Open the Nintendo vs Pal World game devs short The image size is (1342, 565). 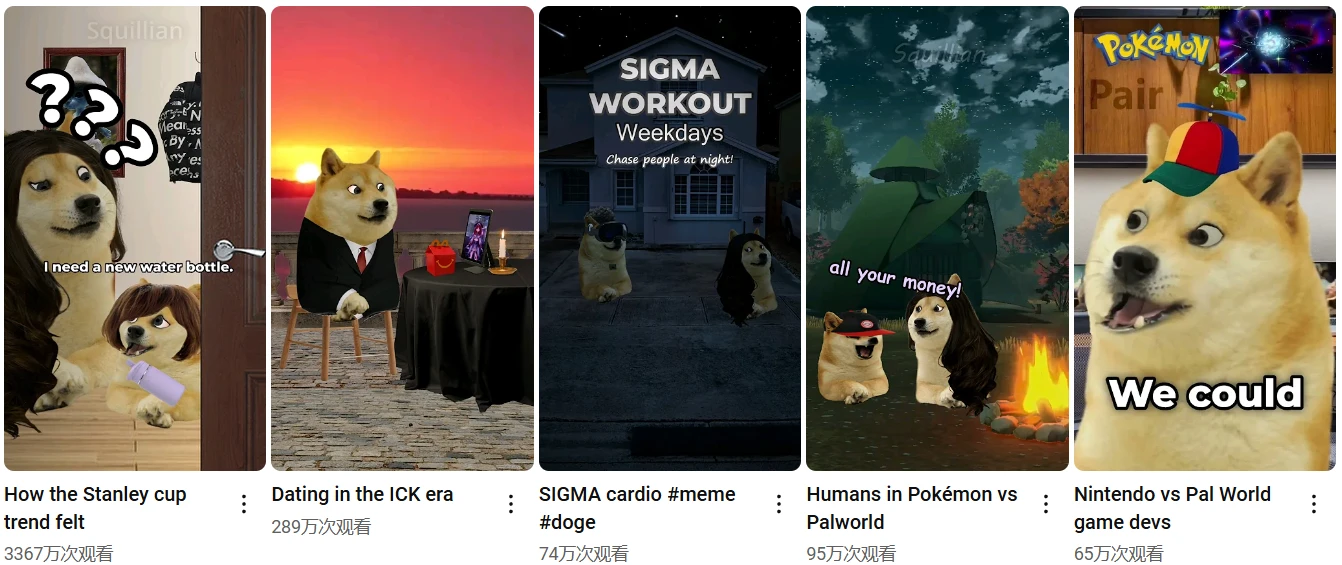point(1204,238)
